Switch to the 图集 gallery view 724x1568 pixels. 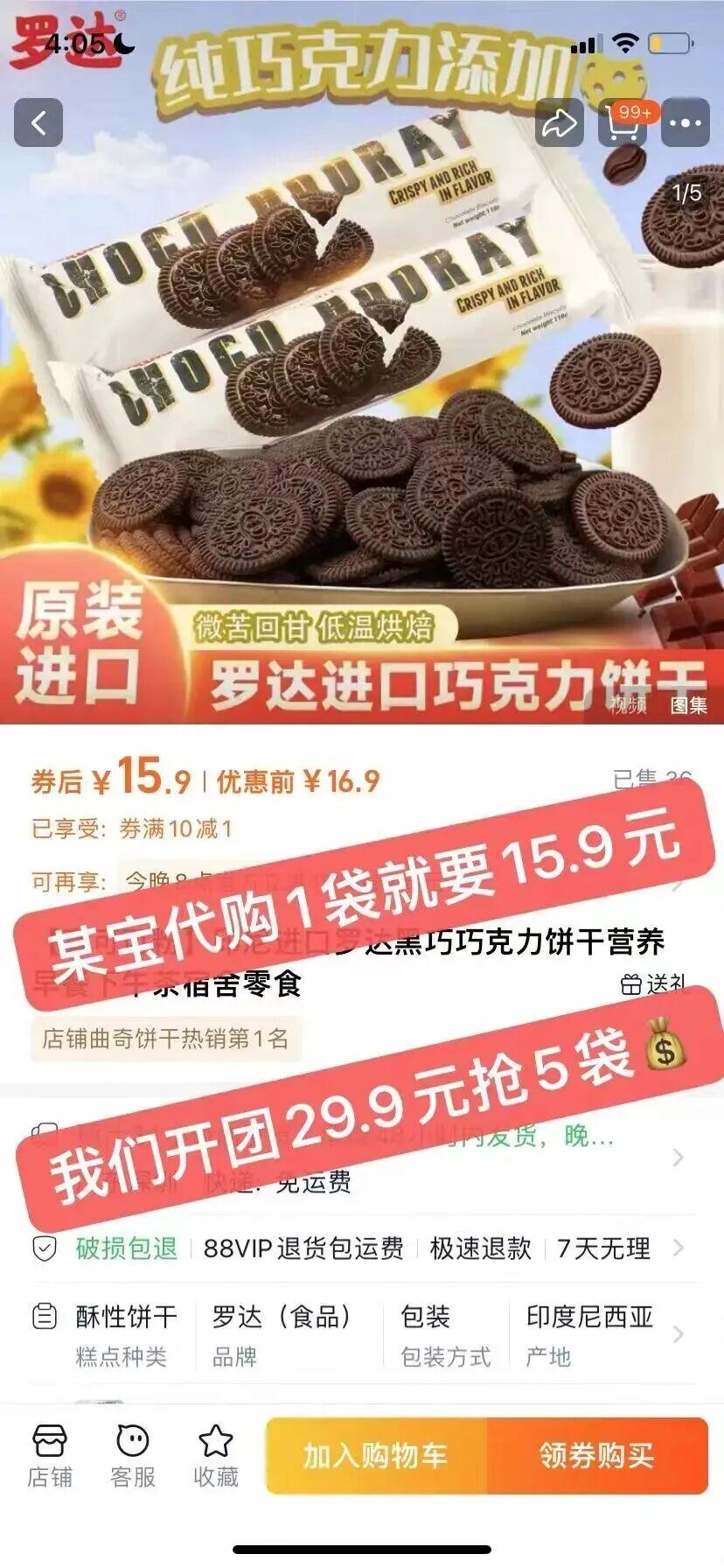[688, 704]
